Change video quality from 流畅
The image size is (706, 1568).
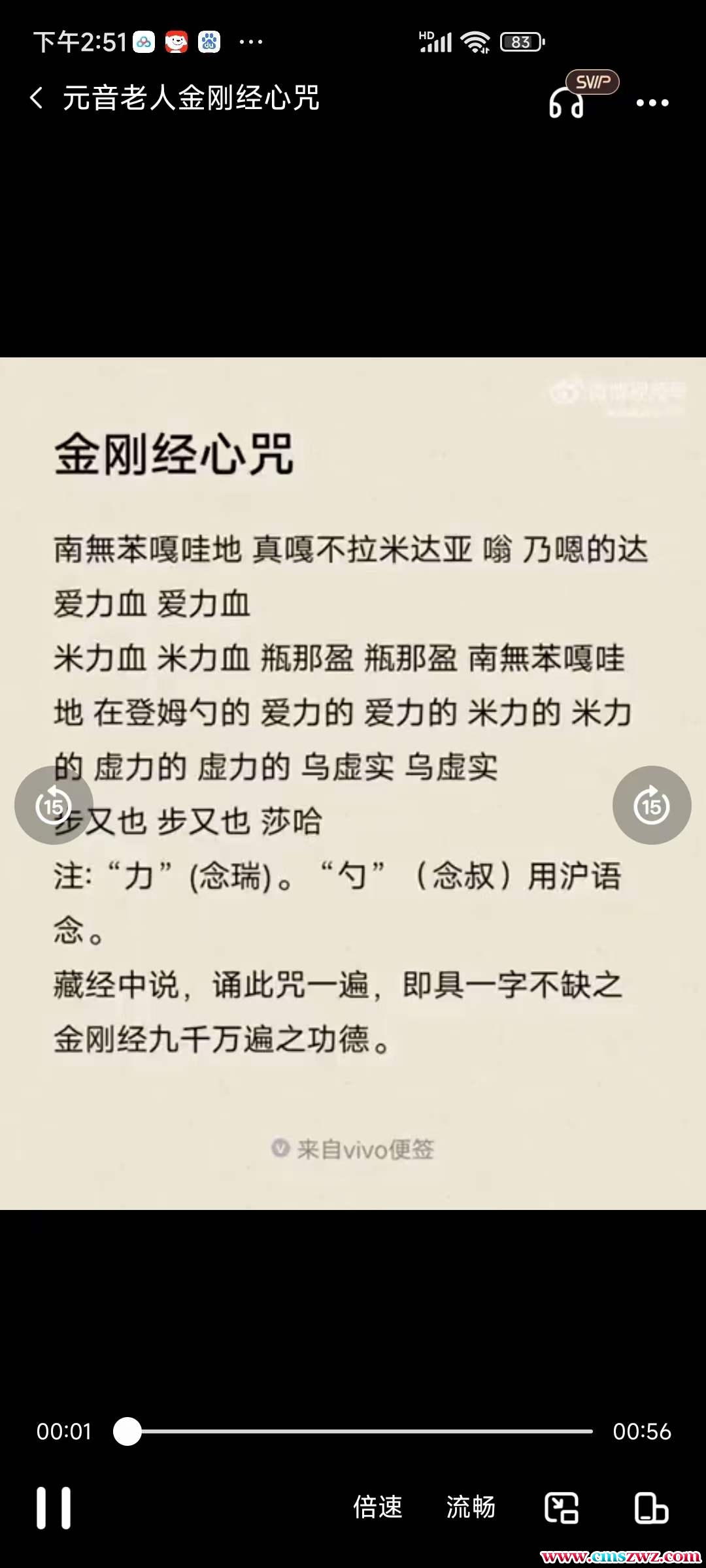[471, 1508]
